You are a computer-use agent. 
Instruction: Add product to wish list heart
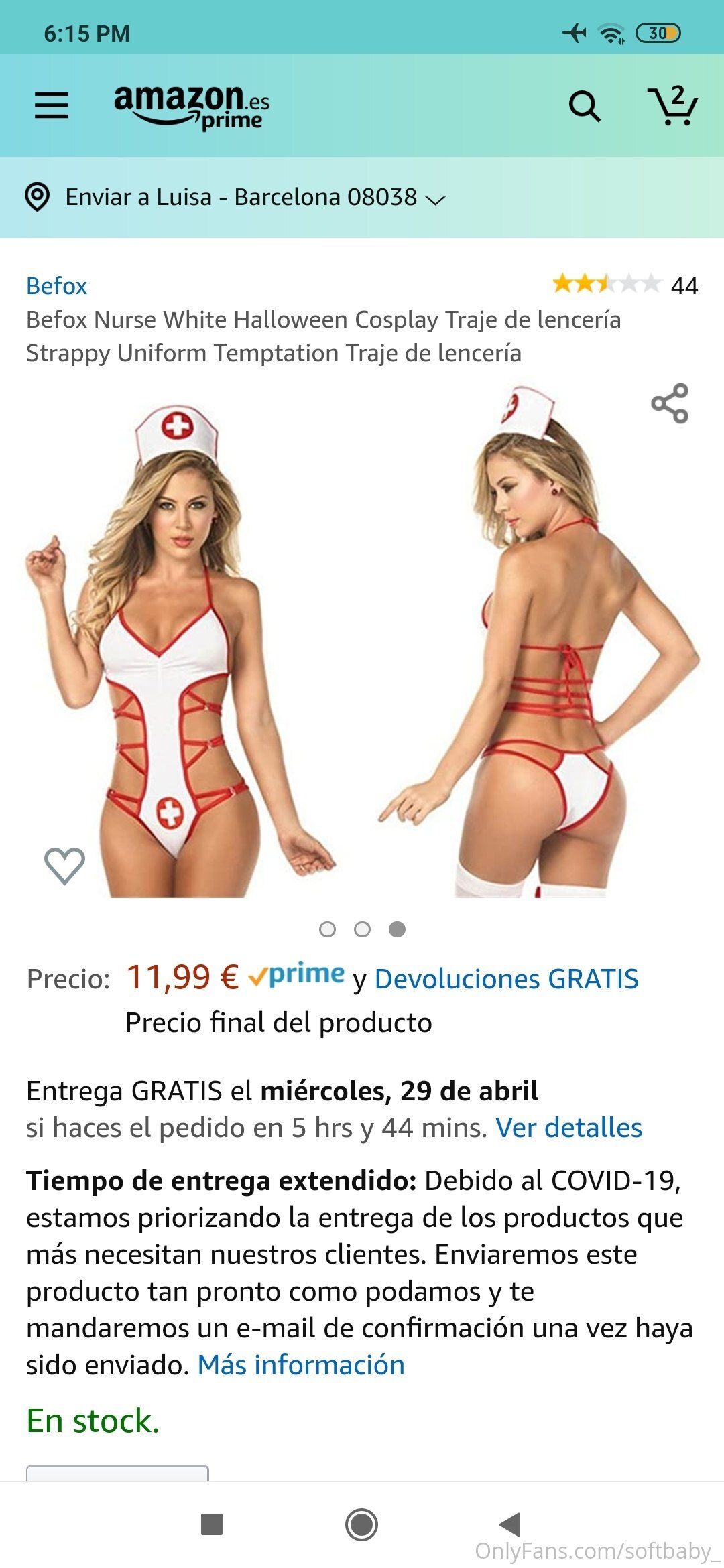coord(64,866)
